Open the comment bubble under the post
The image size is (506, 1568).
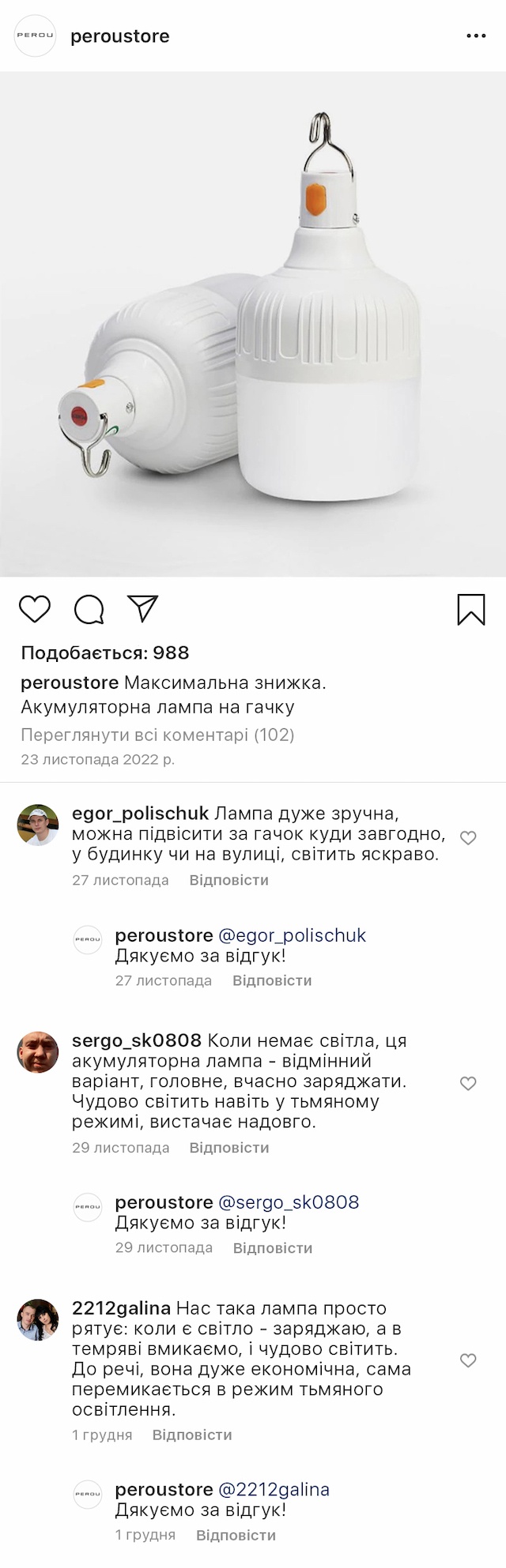point(89,609)
